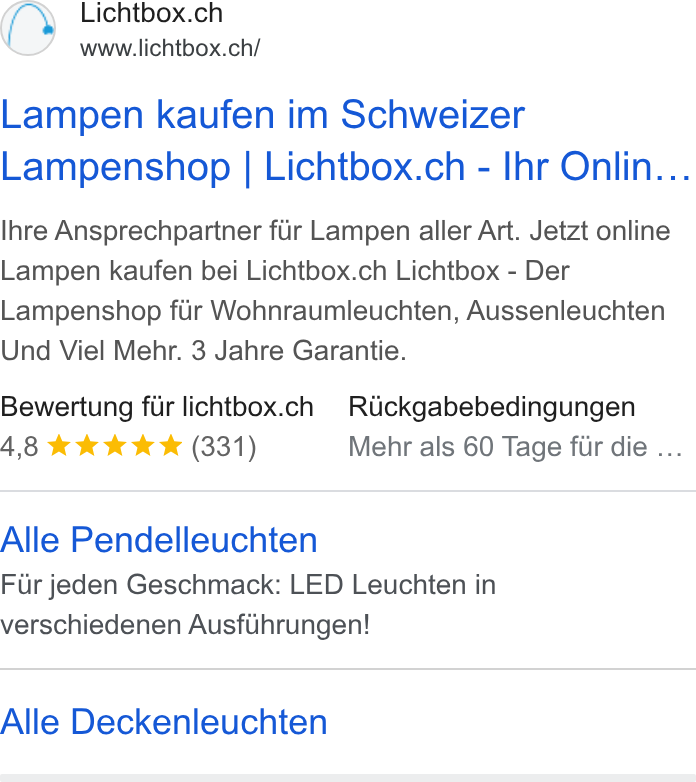The height and width of the screenshot is (782, 696).
Task: Open the Lampen kaufen im Schweizer Lampenshop result
Action: [x=346, y=141]
